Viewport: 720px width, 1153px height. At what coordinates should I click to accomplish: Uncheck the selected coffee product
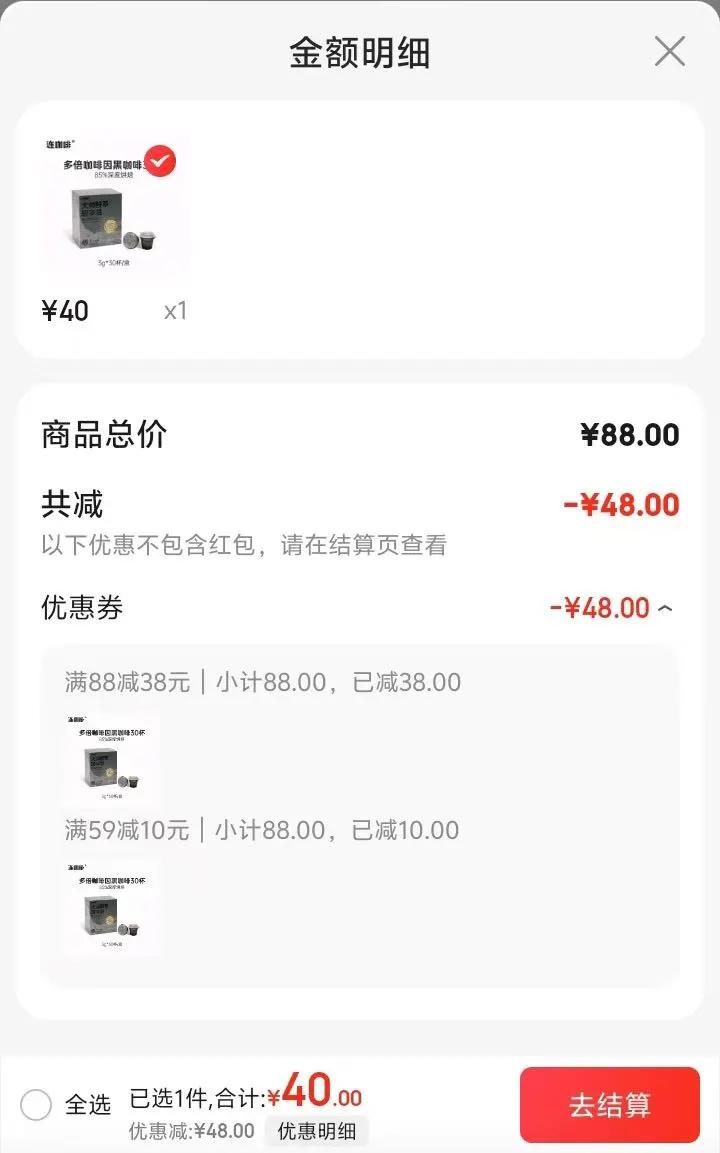click(160, 161)
